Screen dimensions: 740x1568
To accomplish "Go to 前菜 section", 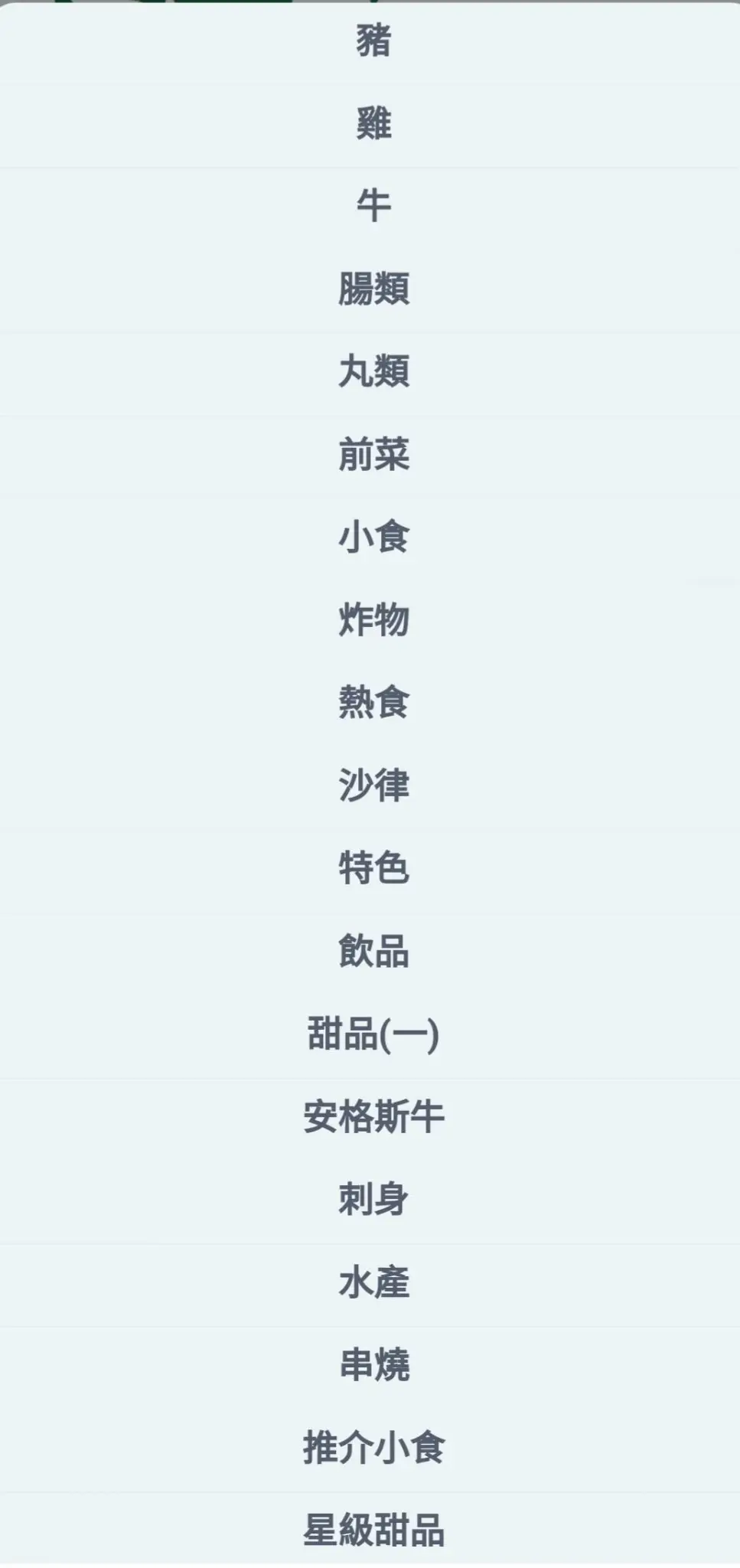I will click(373, 454).
